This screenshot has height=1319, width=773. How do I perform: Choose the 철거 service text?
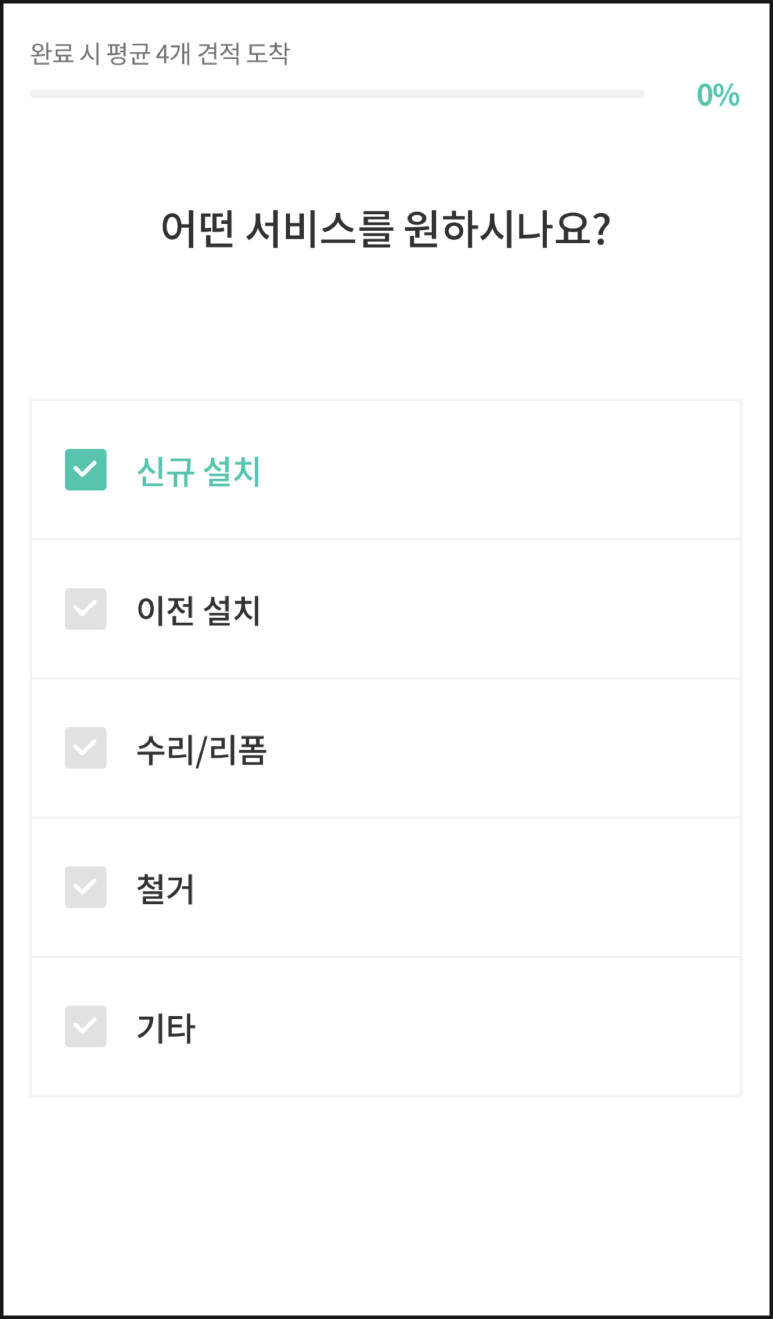[x=165, y=887]
